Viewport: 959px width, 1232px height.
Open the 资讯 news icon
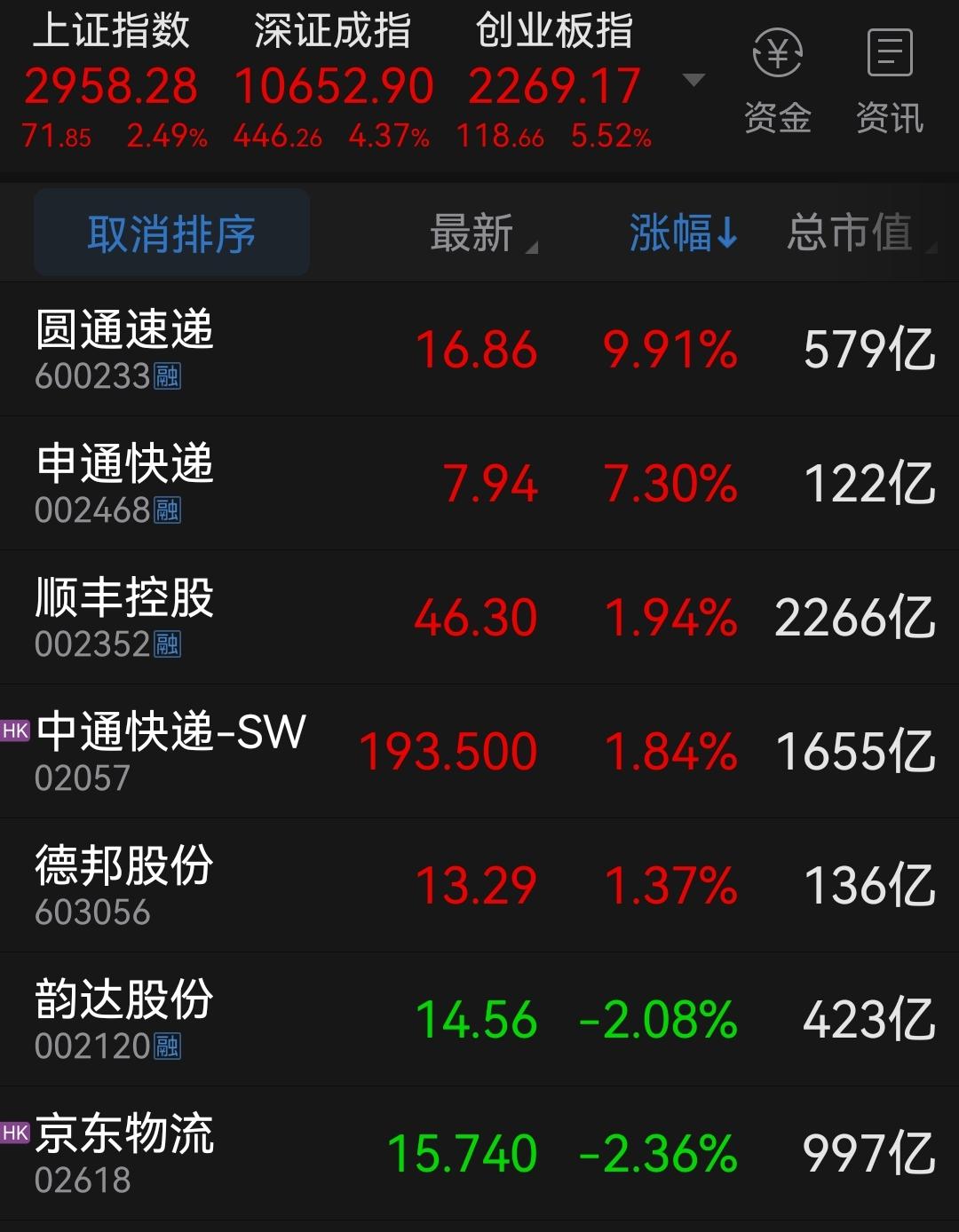(x=889, y=80)
